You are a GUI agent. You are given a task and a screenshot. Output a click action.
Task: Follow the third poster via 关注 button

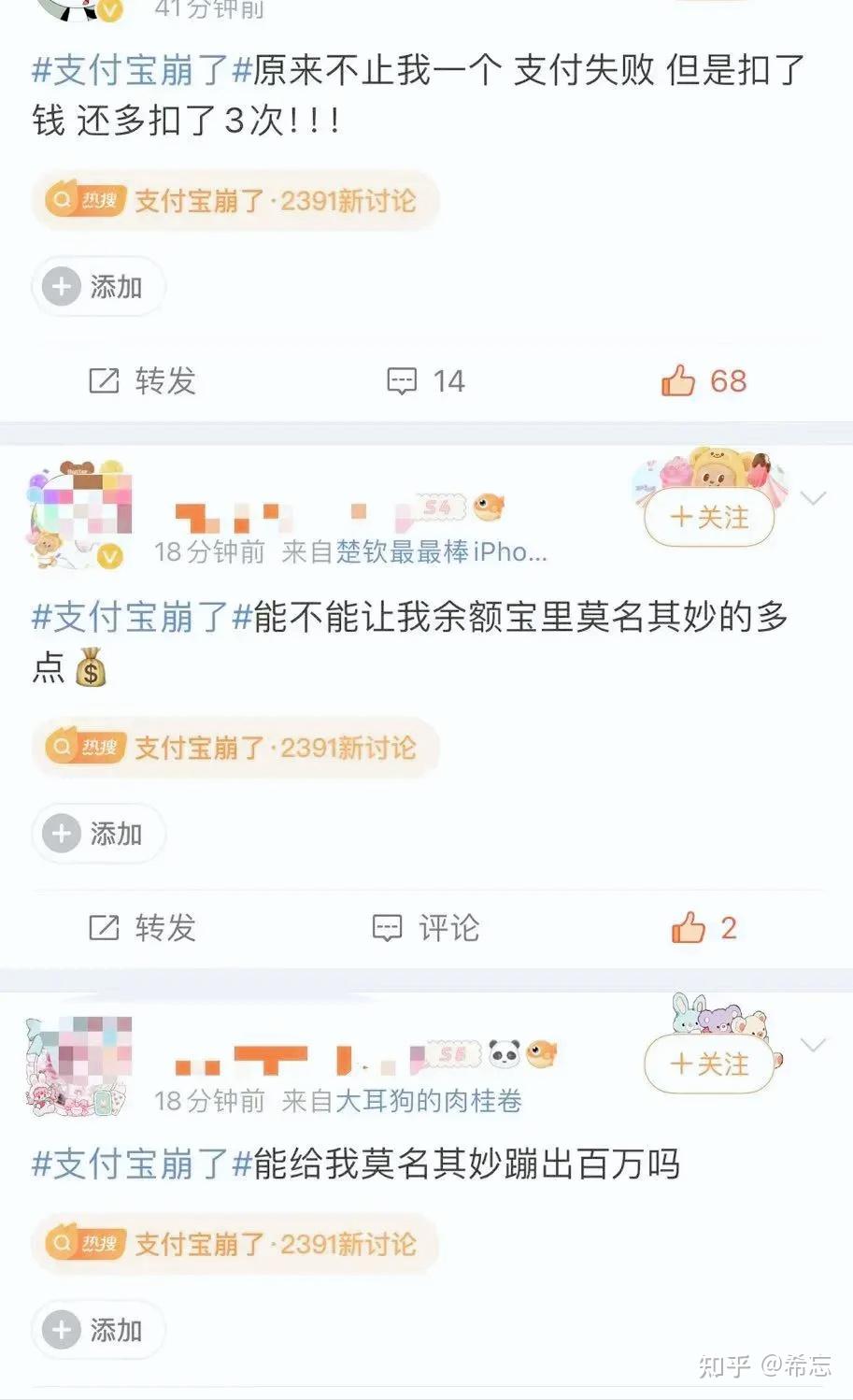(710, 1064)
